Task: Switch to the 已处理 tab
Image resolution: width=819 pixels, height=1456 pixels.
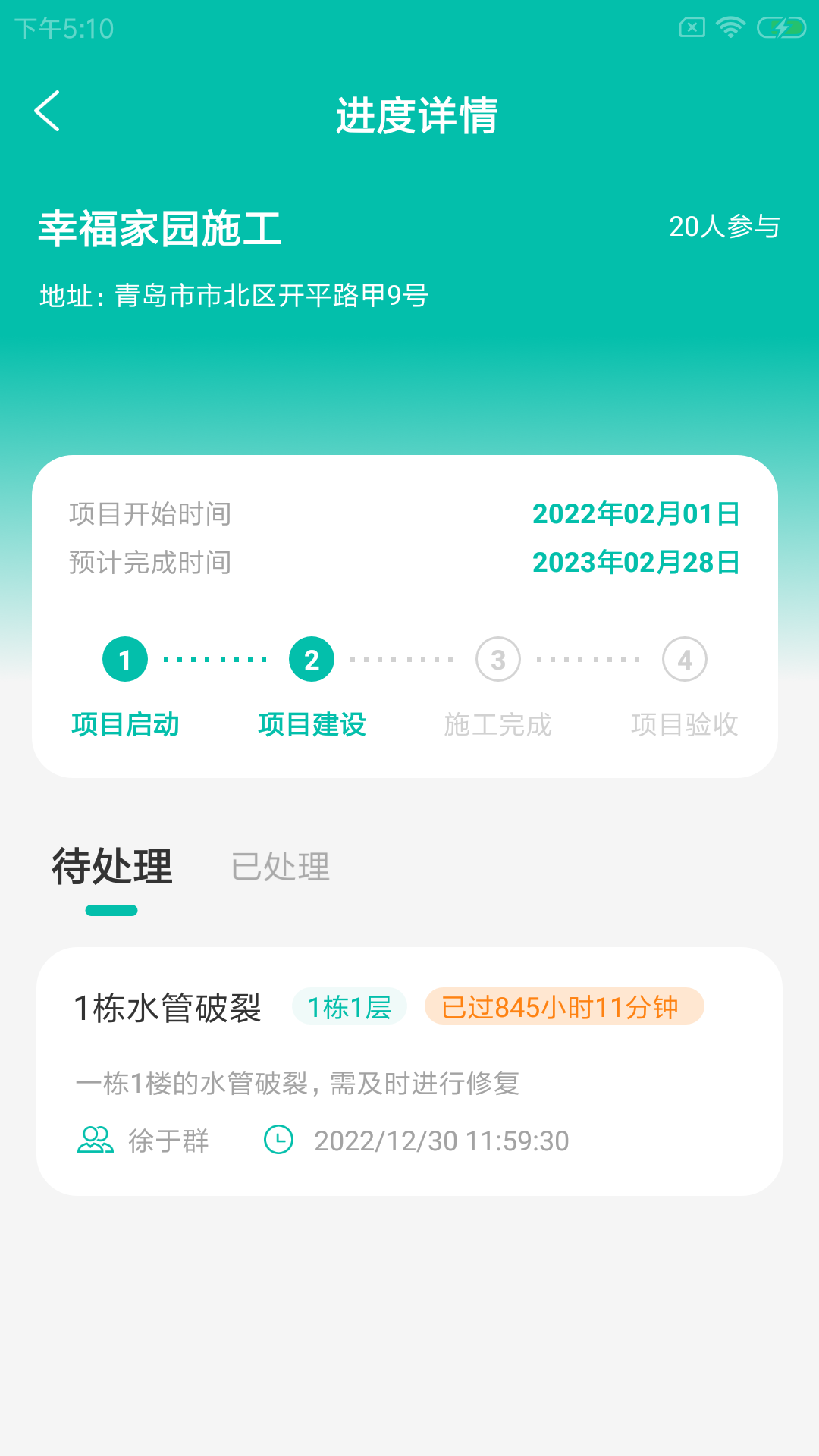Action: pyautogui.click(x=280, y=867)
